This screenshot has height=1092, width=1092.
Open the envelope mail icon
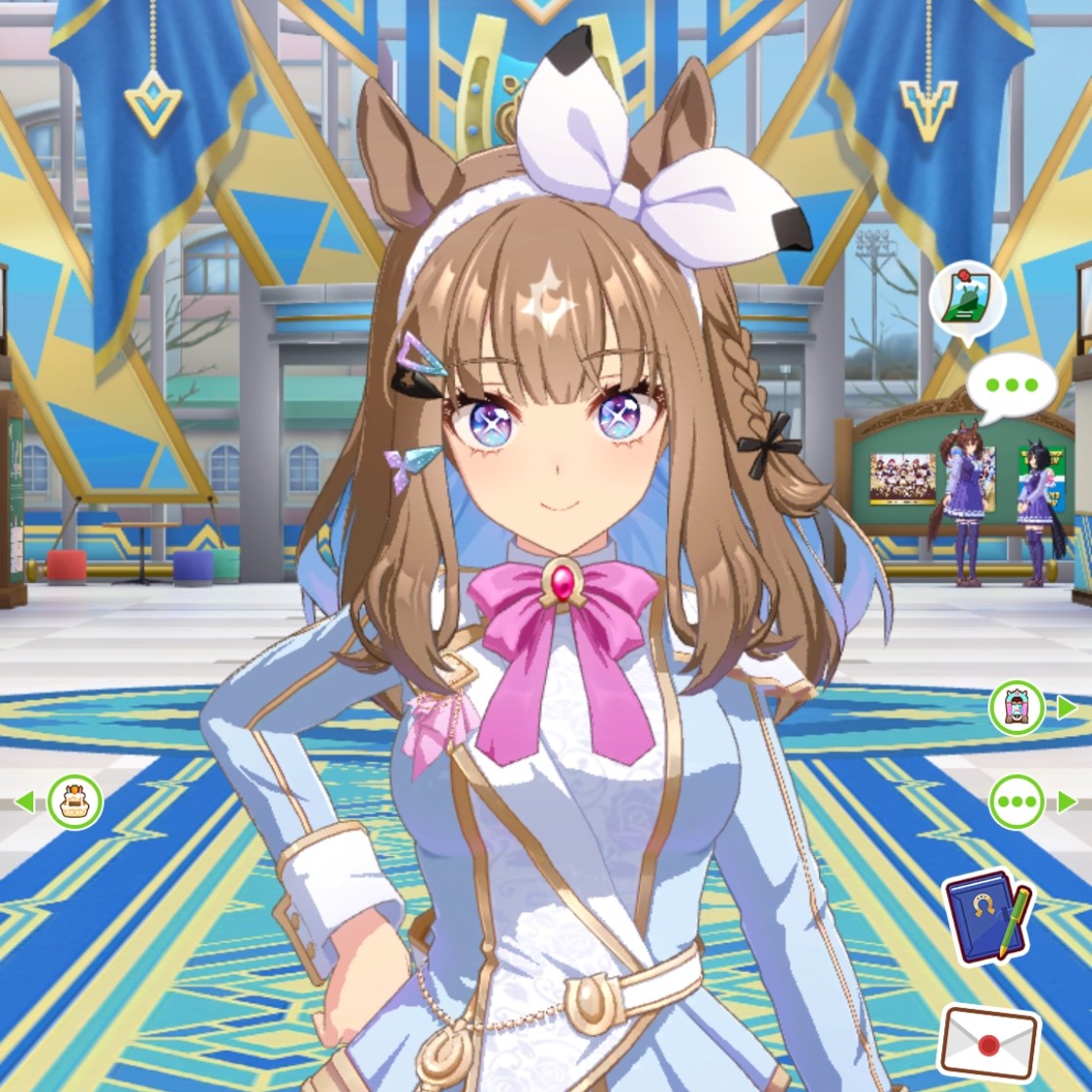pos(988,1044)
